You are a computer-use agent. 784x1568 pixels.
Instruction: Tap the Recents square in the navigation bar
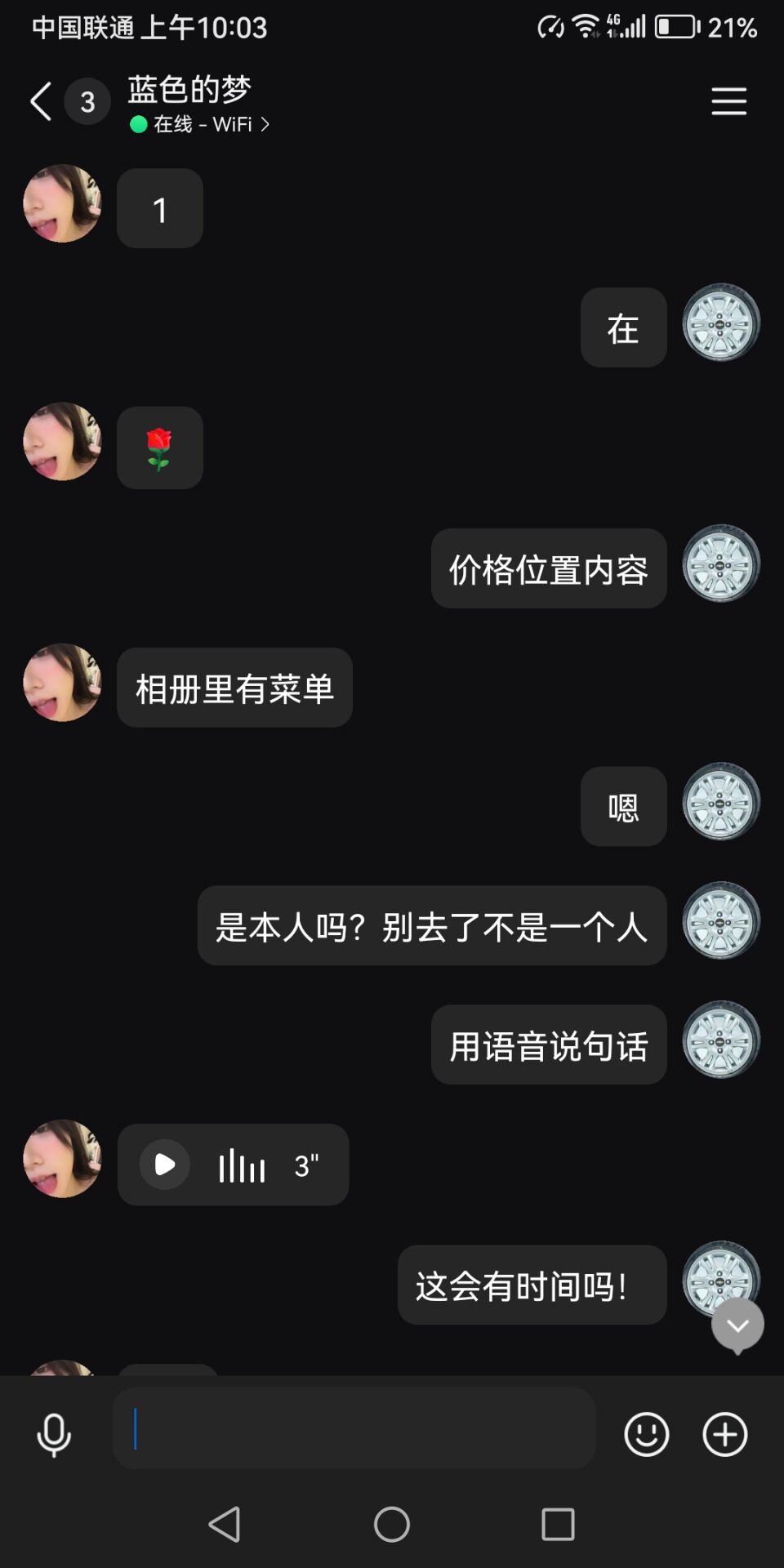[559, 1524]
